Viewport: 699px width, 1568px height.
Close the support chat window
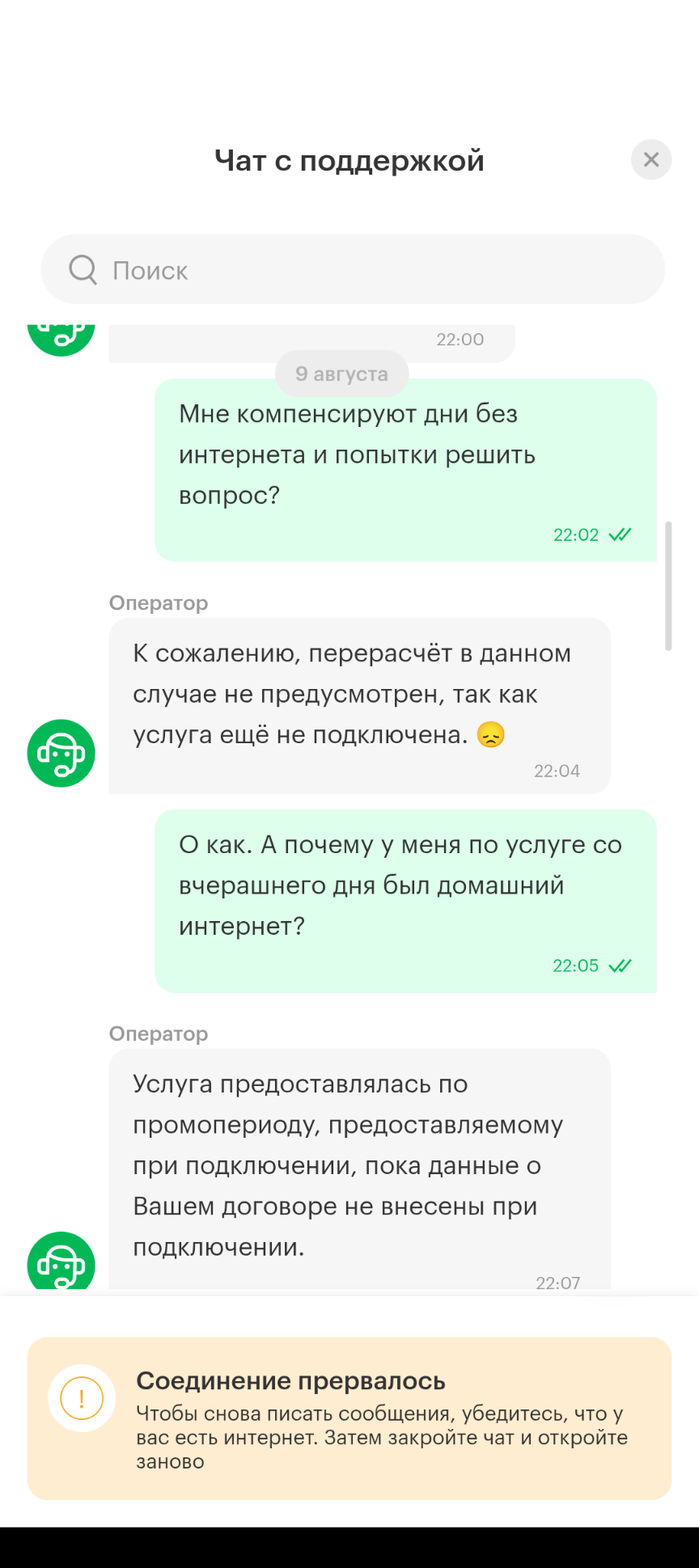click(650, 160)
